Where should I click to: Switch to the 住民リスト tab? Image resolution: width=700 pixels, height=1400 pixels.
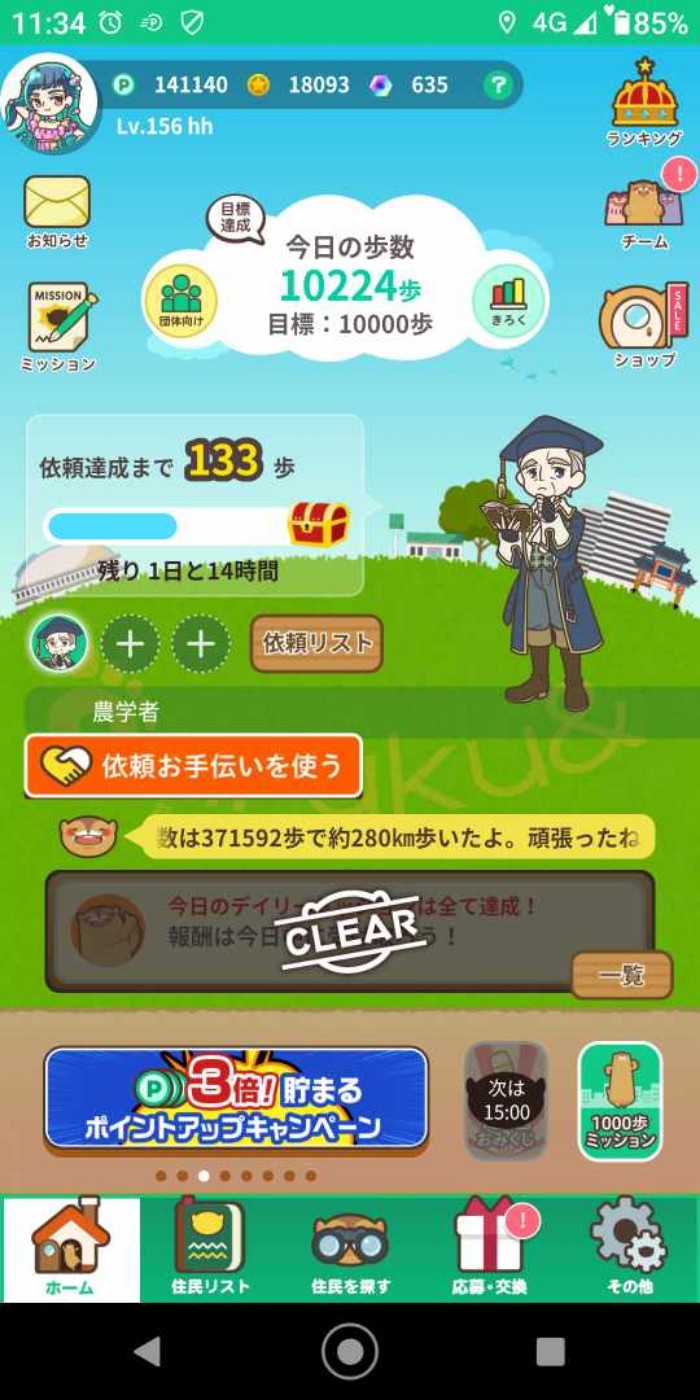[x=210, y=1248]
